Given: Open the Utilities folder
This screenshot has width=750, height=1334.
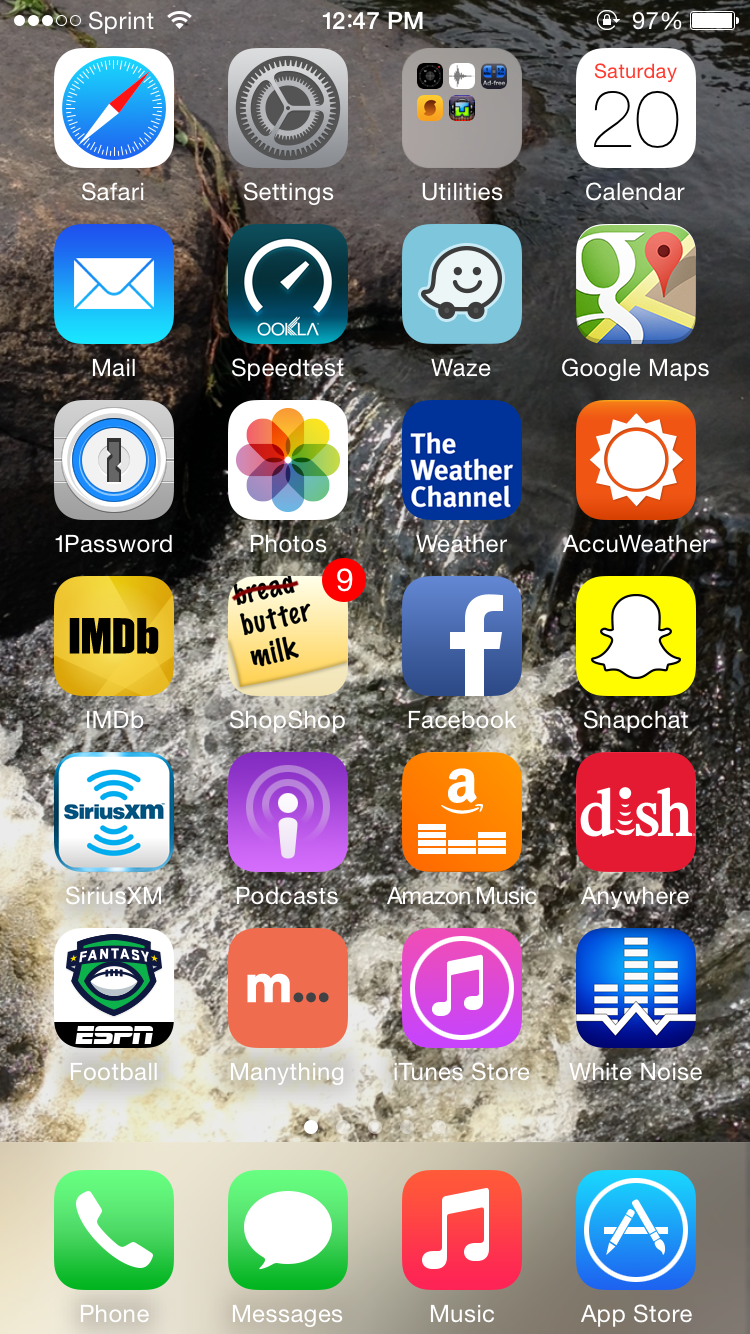Looking at the screenshot, I should [462, 108].
